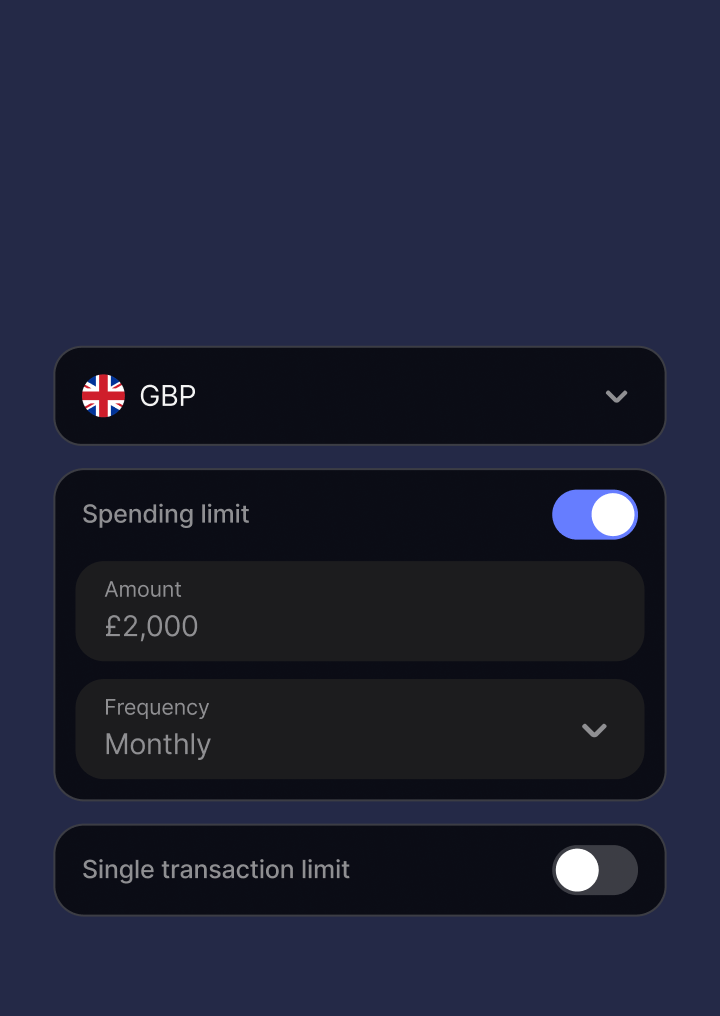The width and height of the screenshot is (720, 1016).
Task: Enable the Single transaction limit toggle
Action: pos(595,870)
